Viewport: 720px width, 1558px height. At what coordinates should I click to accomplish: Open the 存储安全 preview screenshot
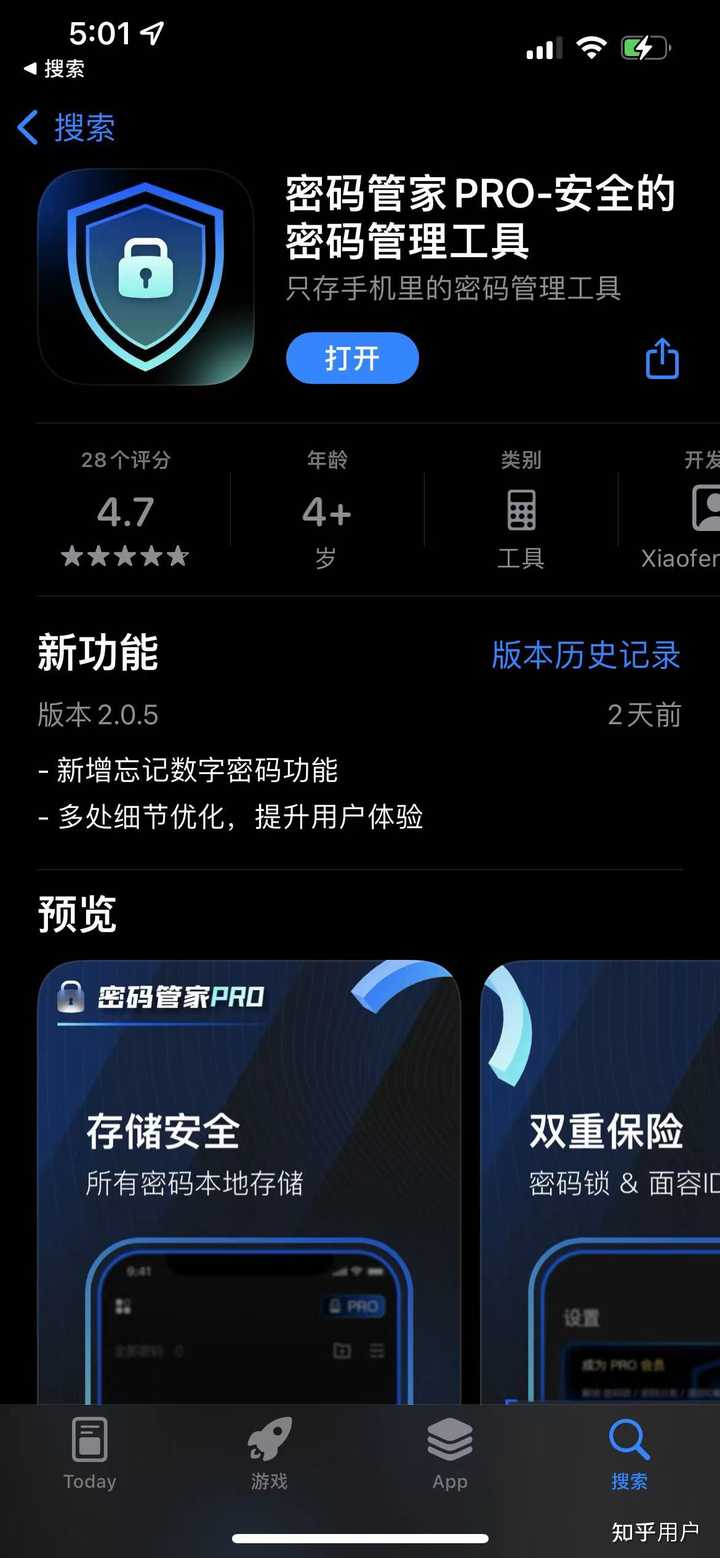coord(249,1180)
